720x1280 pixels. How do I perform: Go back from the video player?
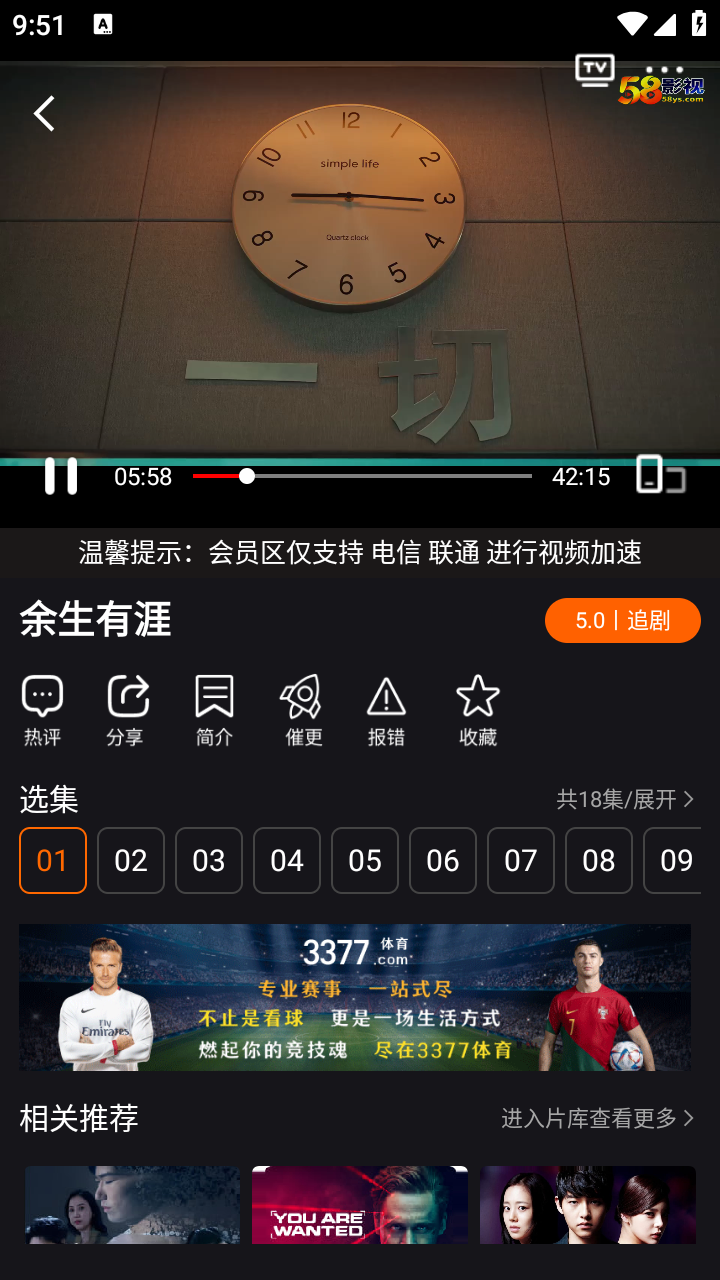pyautogui.click(x=44, y=113)
